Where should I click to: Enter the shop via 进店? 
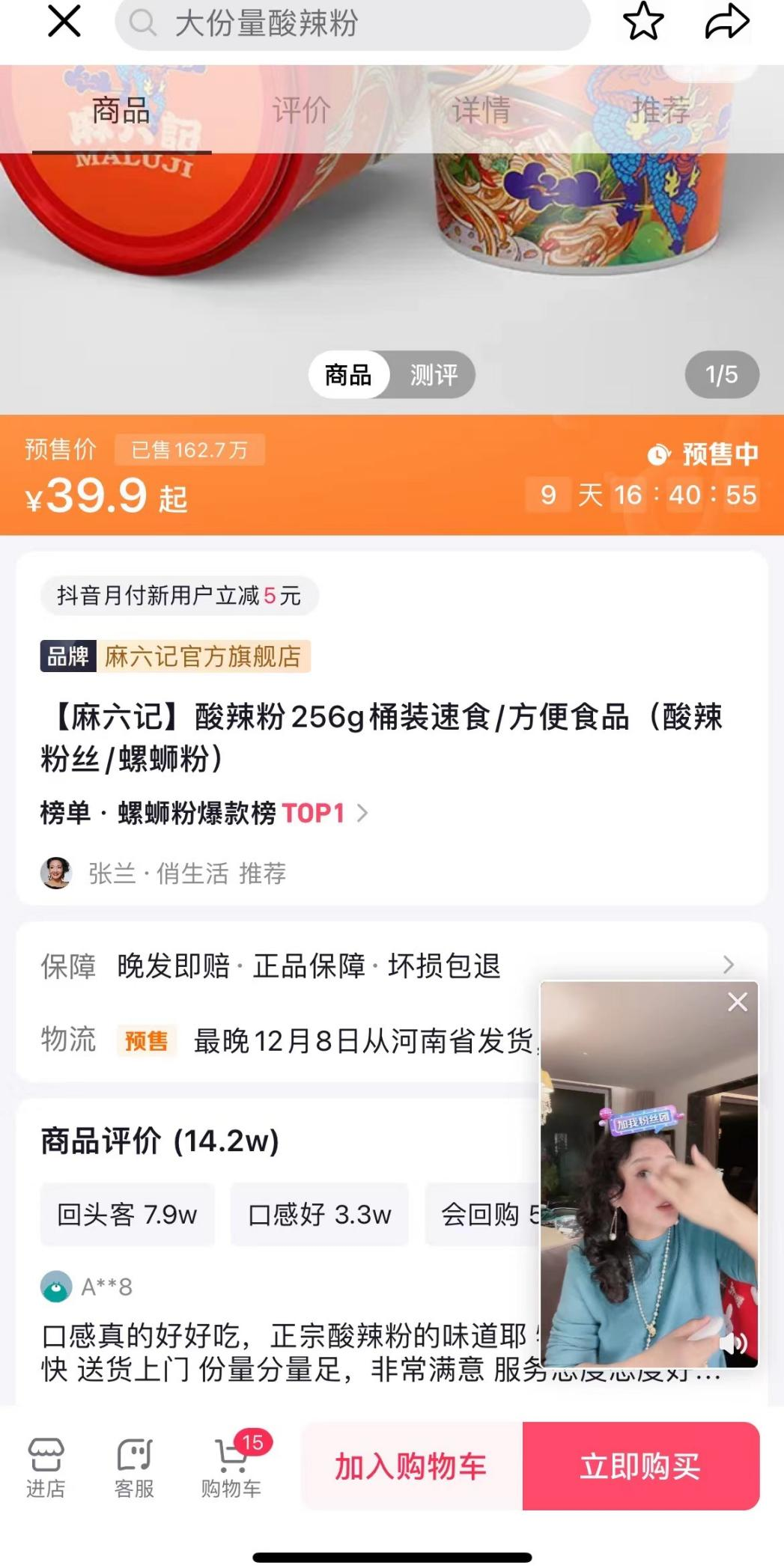pyautogui.click(x=46, y=1467)
